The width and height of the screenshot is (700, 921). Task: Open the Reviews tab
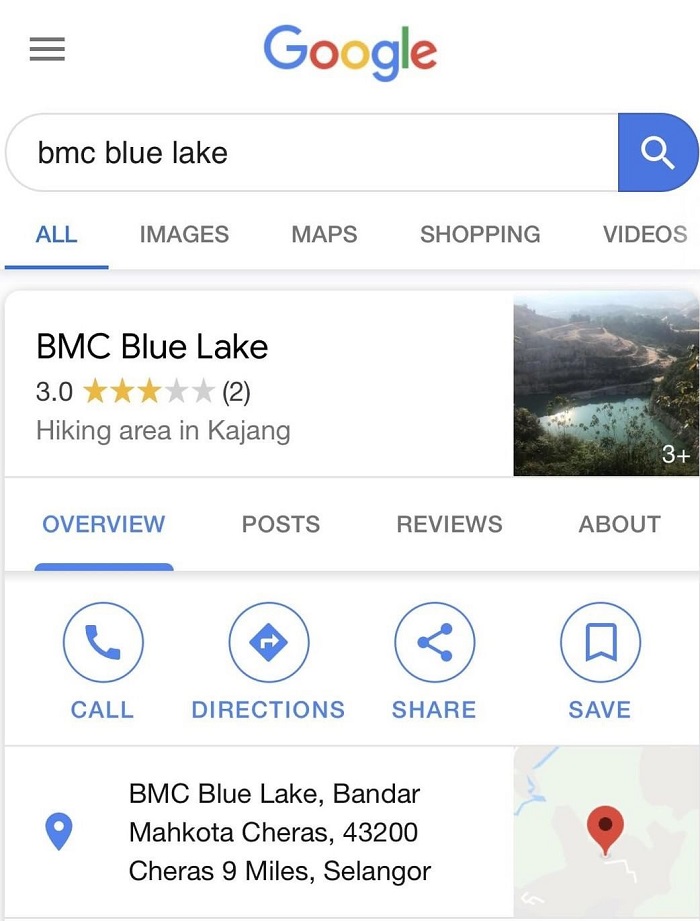pos(449,524)
